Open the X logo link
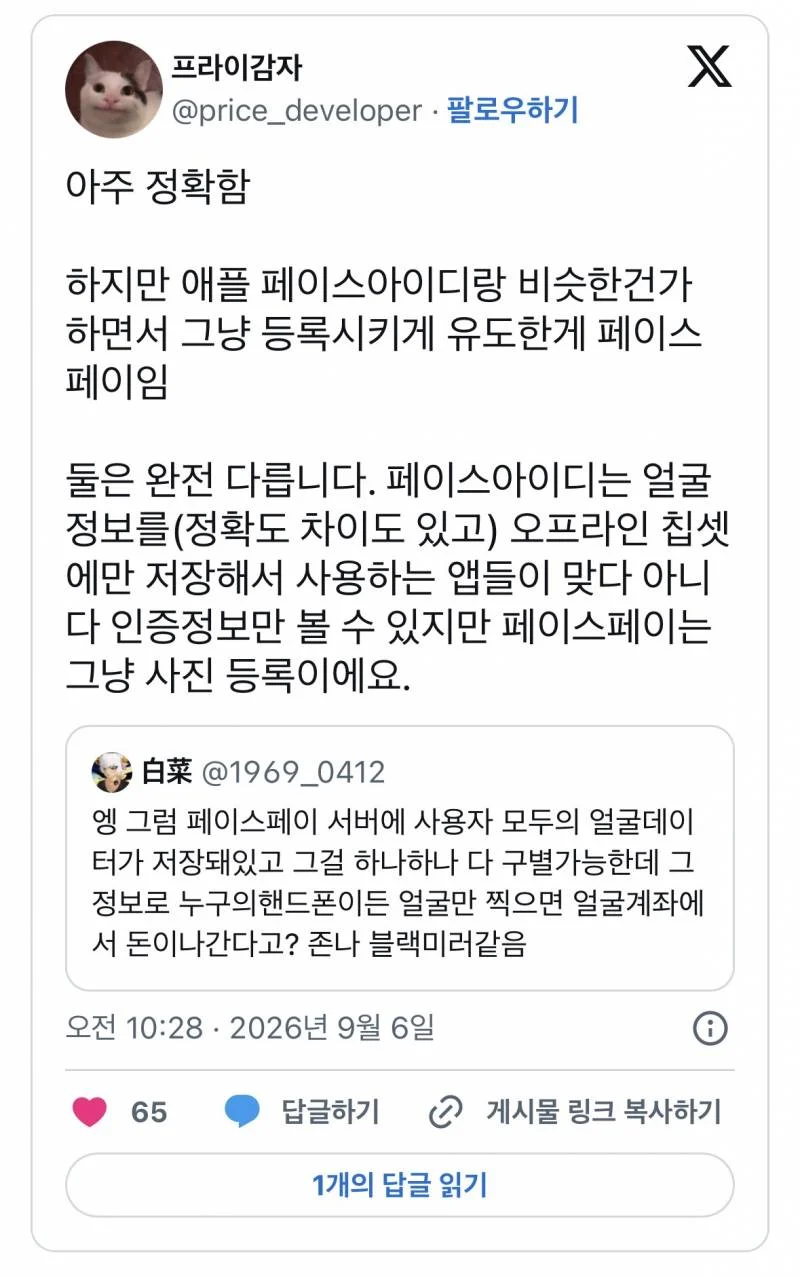 tap(710, 67)
